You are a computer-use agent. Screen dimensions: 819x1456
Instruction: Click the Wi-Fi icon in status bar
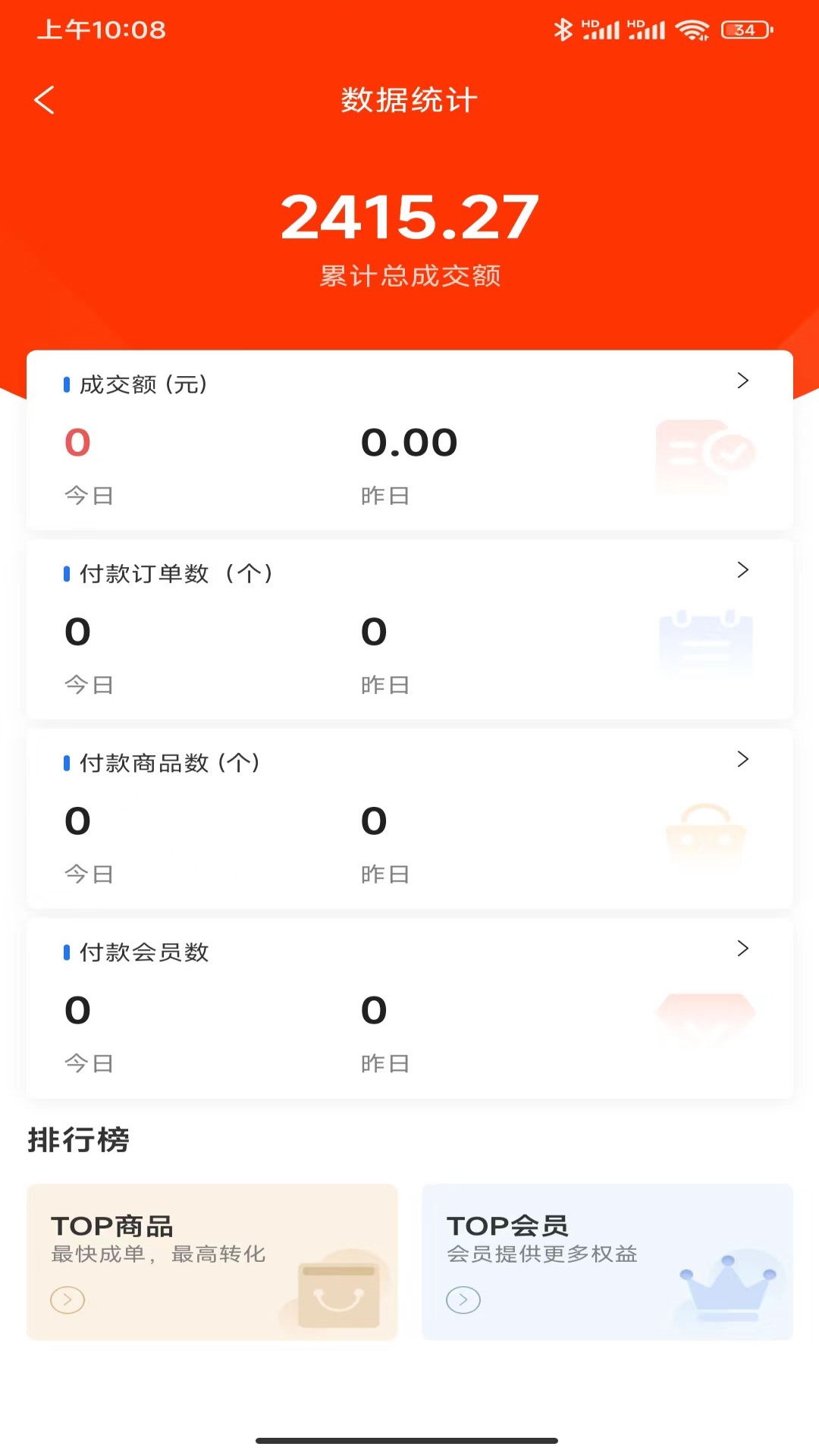691,30
